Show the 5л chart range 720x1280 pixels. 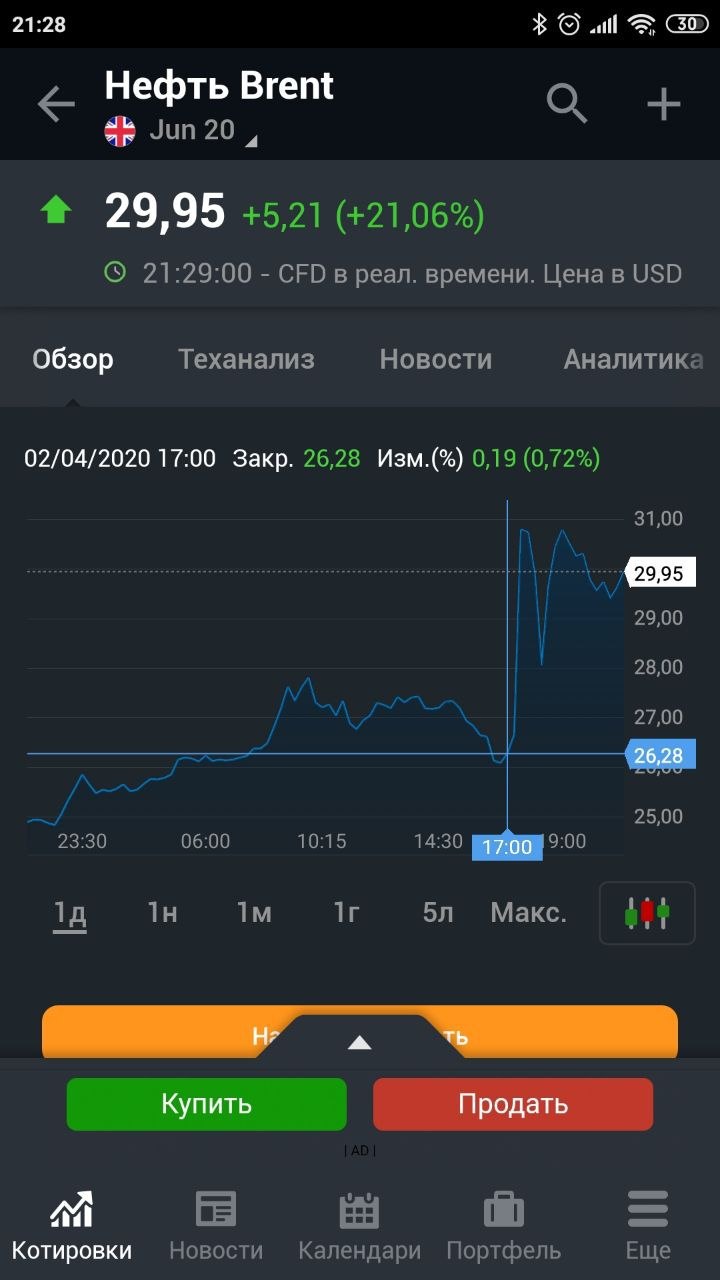click(438, 913)
